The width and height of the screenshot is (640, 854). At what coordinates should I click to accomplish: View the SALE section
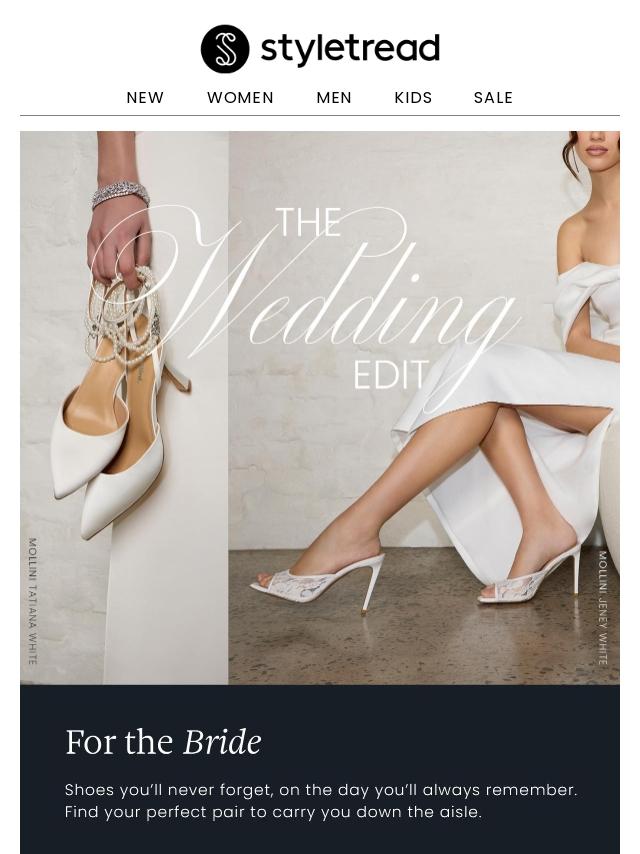point(493,98)
